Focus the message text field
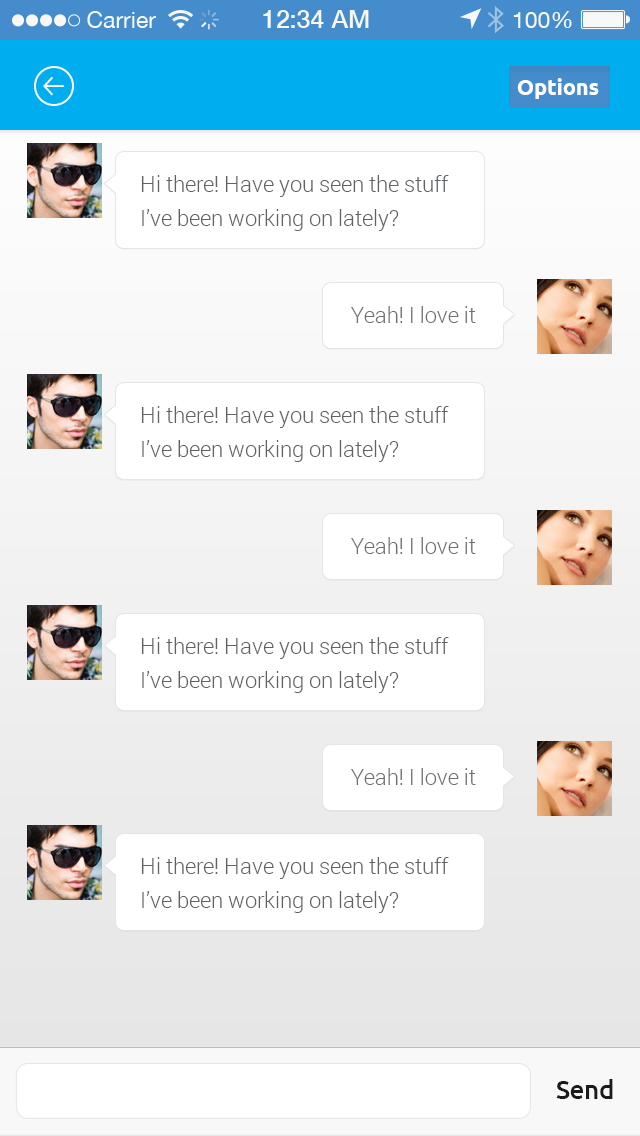The image size is (640, 1136). [273, 1090]
